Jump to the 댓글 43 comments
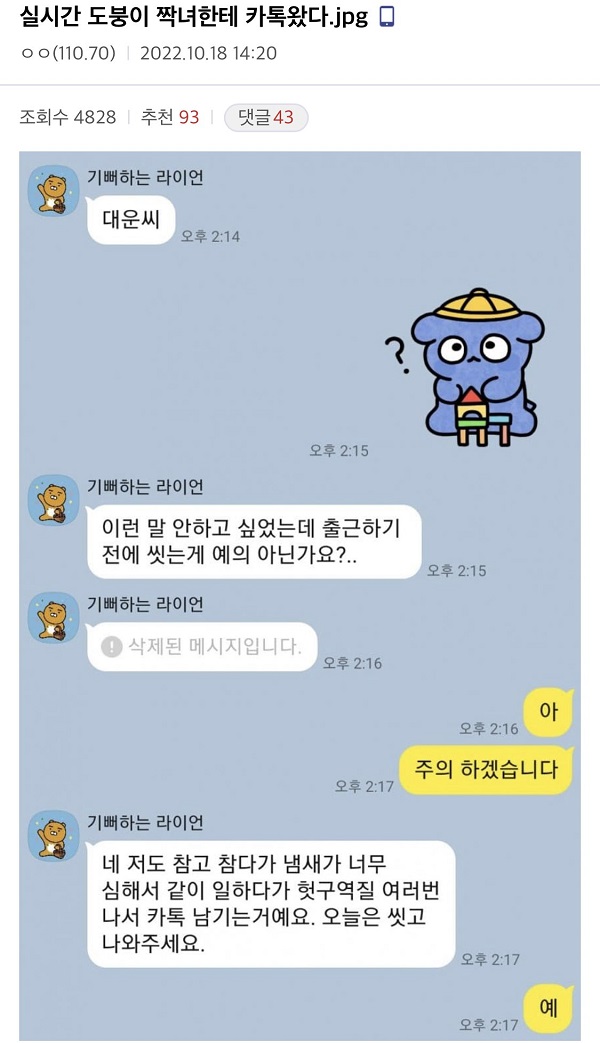Screen dimensions: 600x1043 point(265,117)
